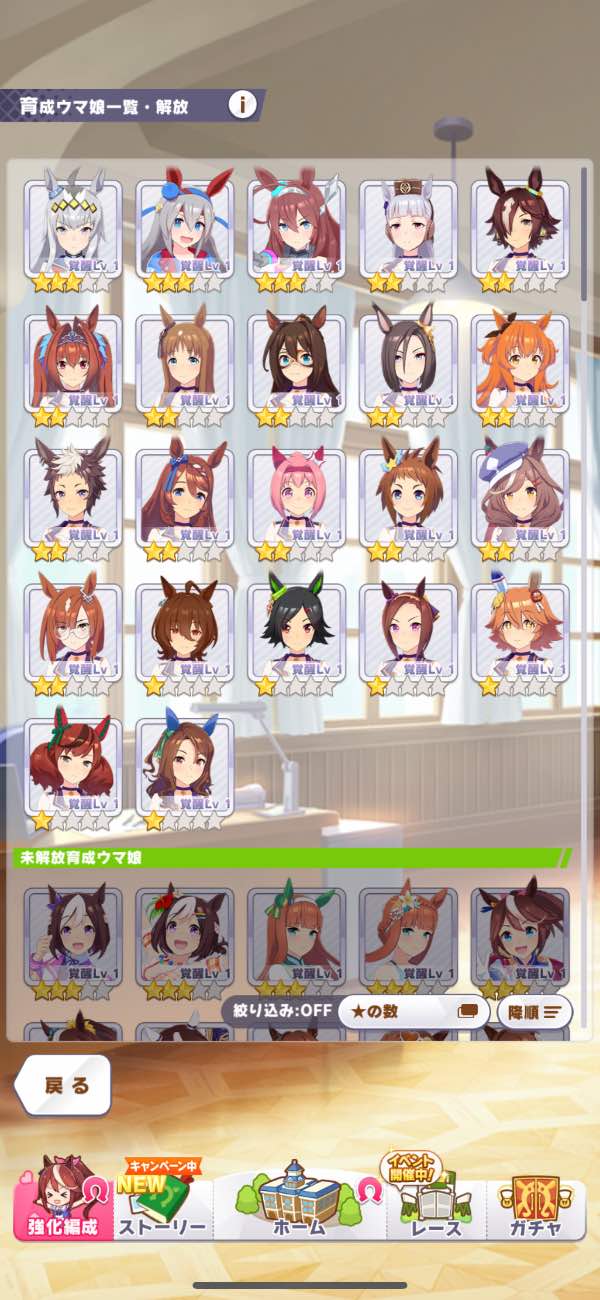Choose the brown-haired girl wearing blue glasses
The height and width of the screenshot is (1300, 600).
(297, 364)
